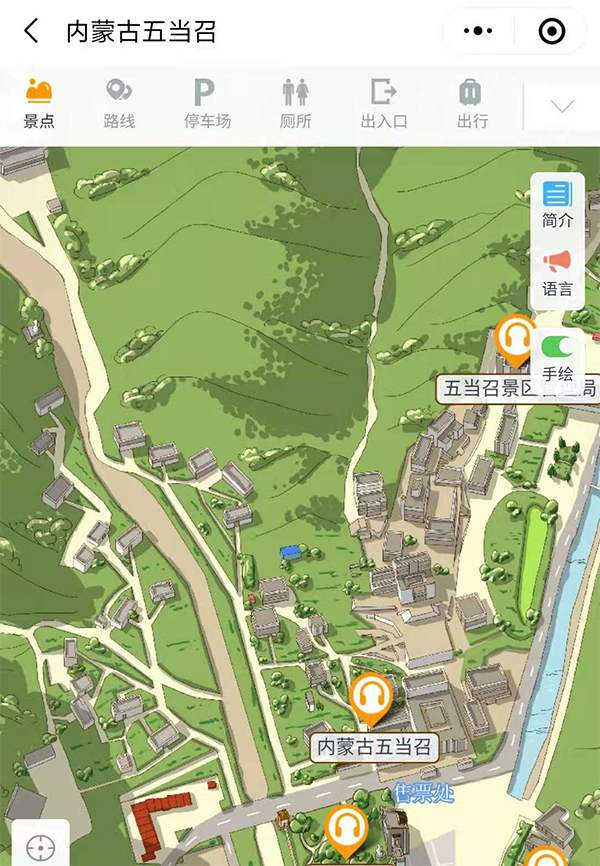Expand the category dropdown arrow
600x866 pixels.
(x=562, y=106)
